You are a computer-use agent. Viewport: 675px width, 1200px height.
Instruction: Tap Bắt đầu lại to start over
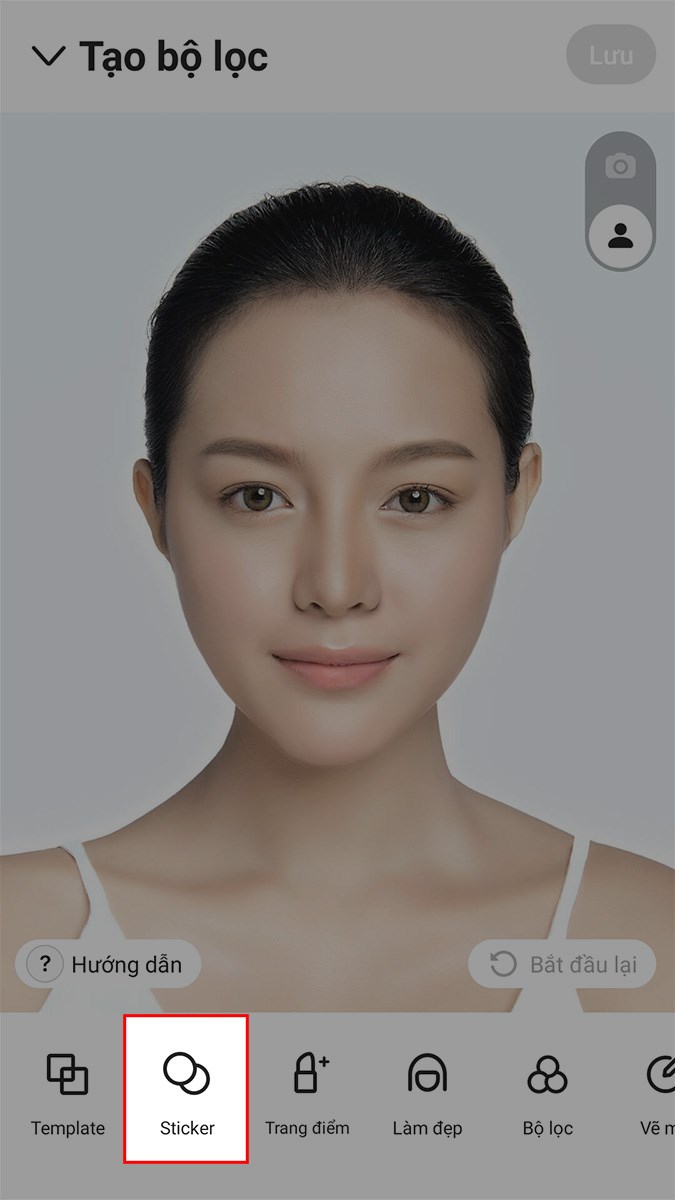click(562, 965)
